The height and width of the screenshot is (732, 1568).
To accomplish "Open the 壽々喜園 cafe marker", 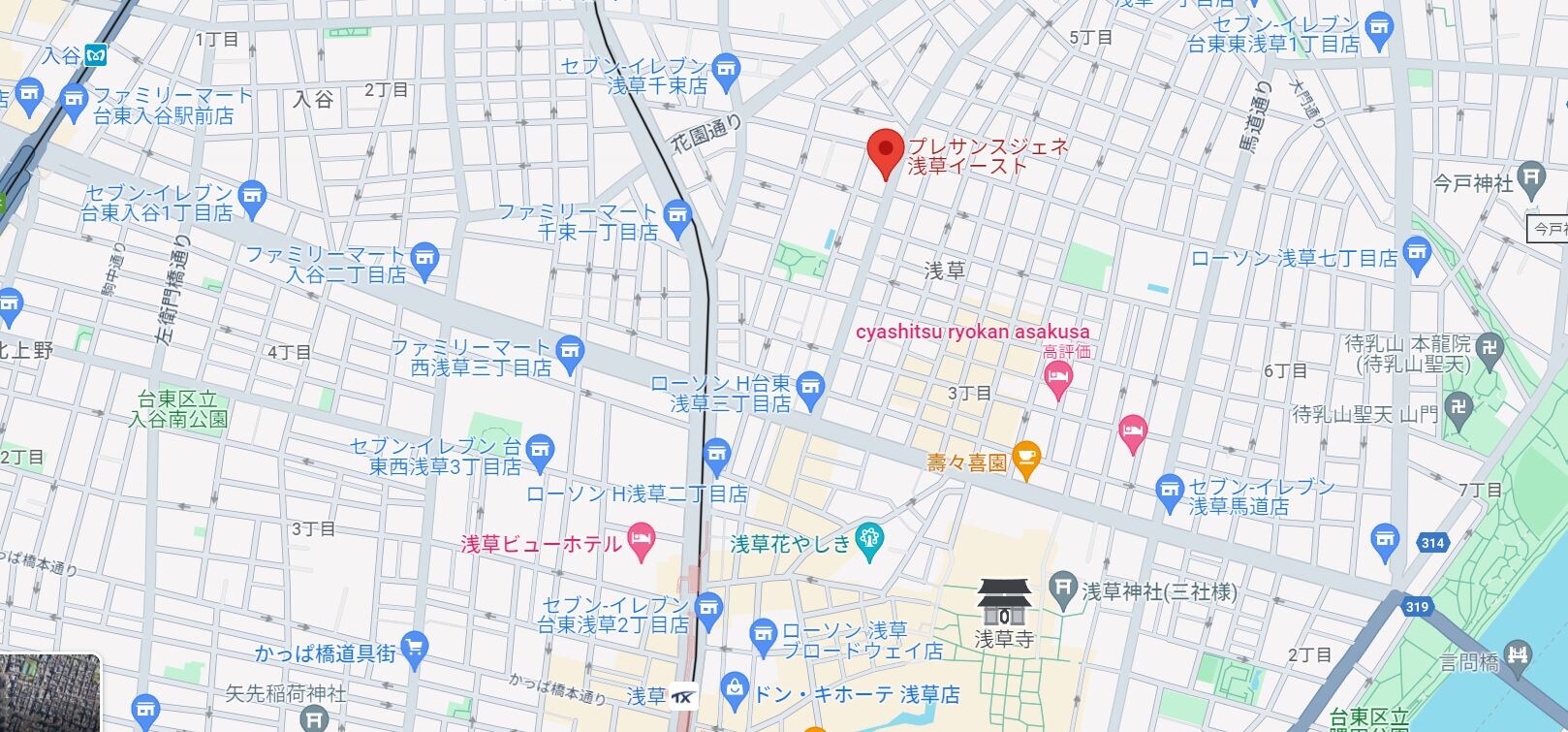I will [1025, 461].
